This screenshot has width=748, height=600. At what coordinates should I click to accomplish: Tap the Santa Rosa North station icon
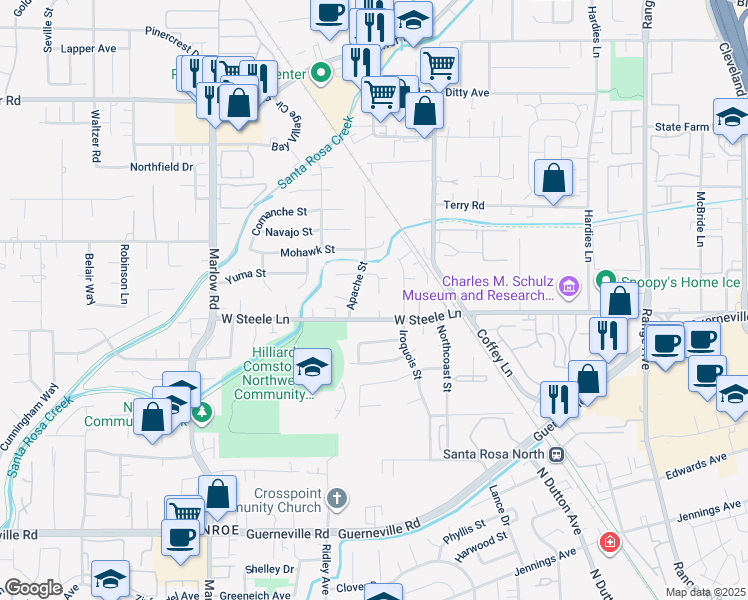[x=557, y=455]
